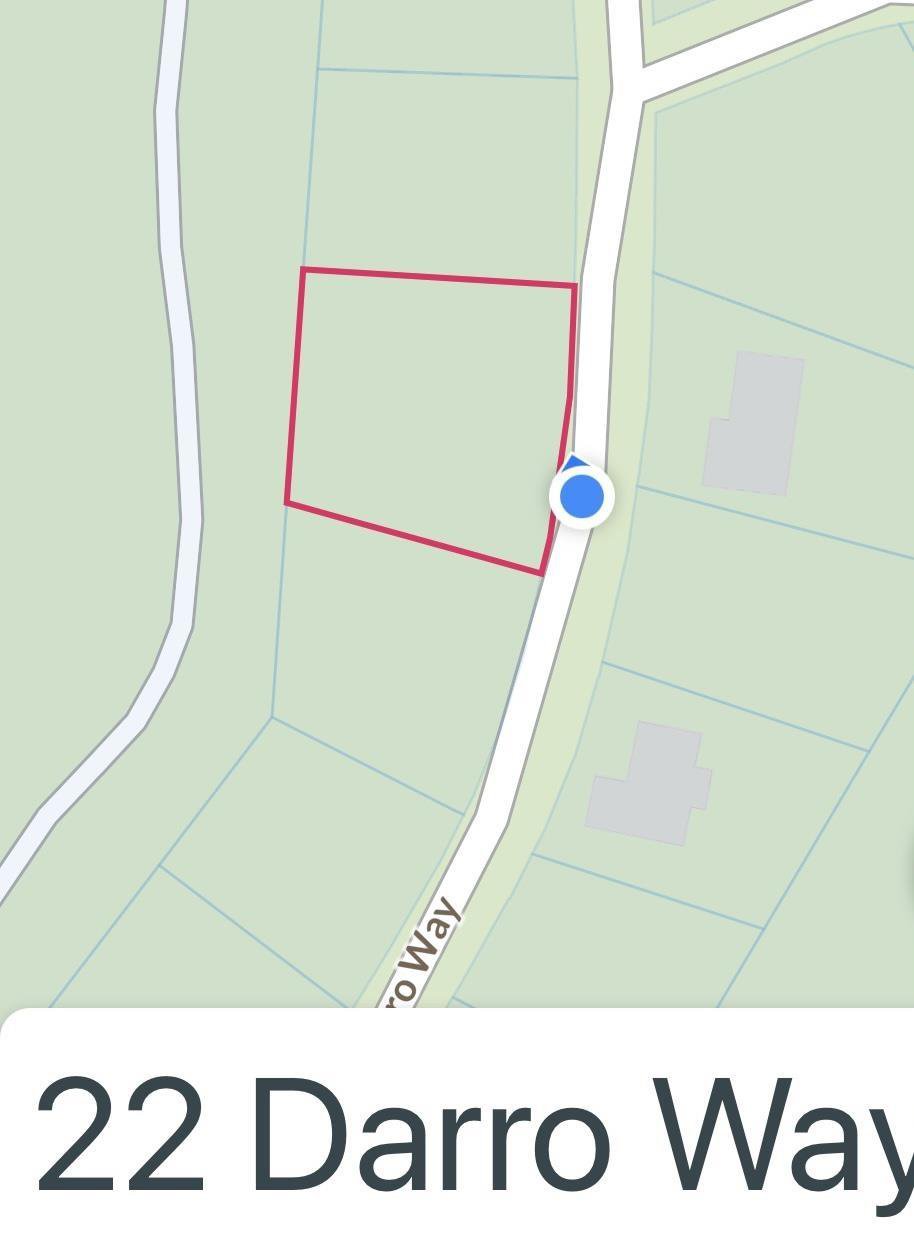Tap the blue current location marker
The height and width of the screenshot is (1238, 914).
(582, 496)
